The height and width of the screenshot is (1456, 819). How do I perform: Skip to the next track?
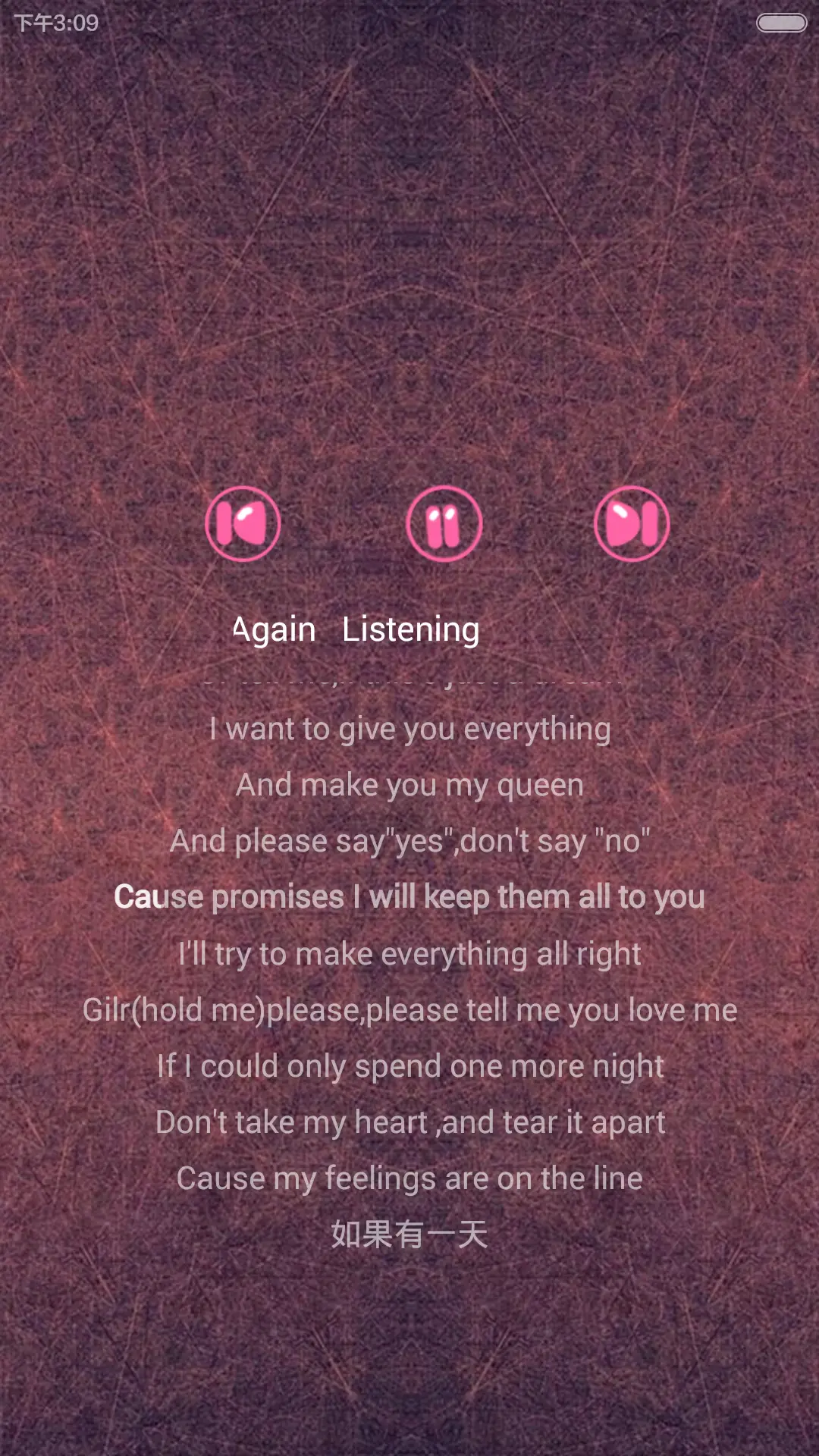point(632,523)
